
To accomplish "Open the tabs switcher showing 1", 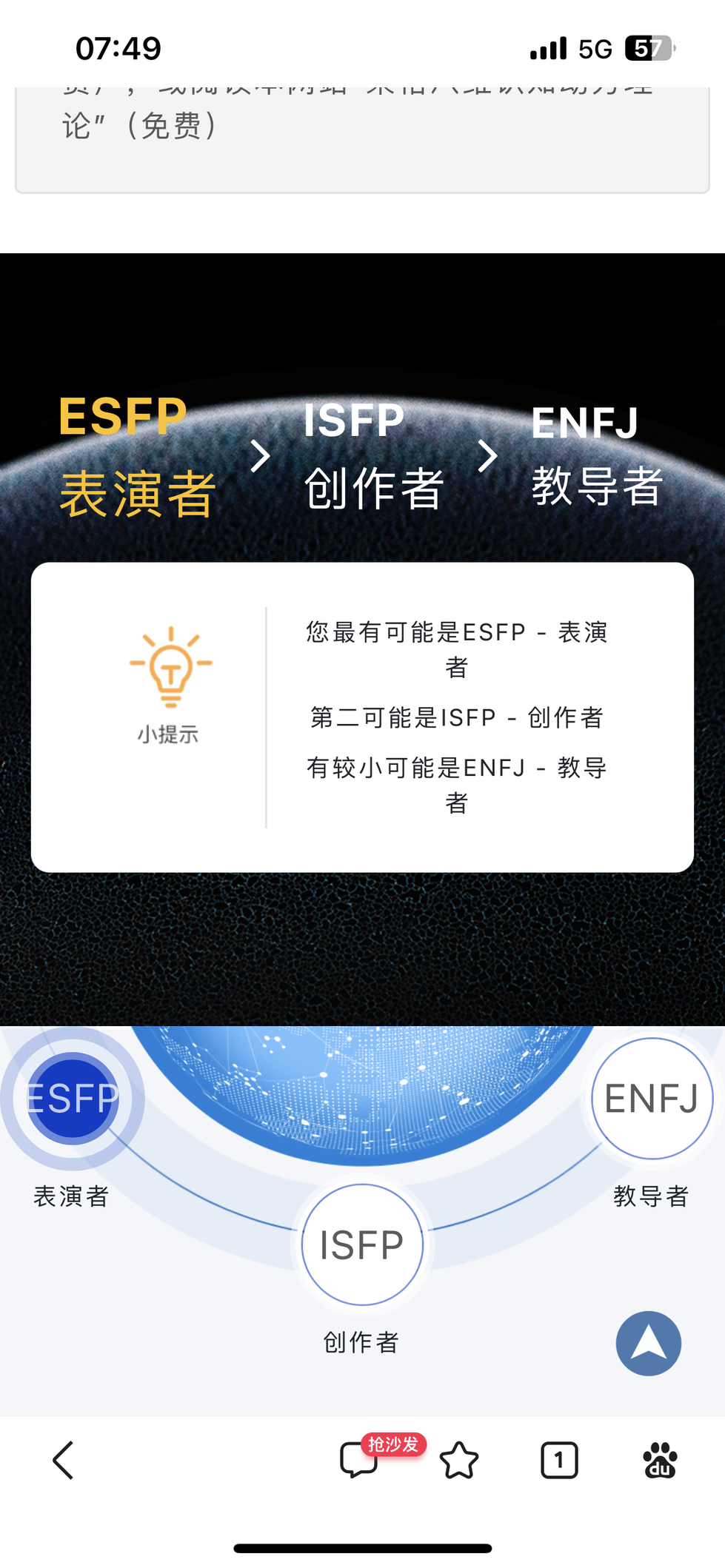I will tap(559, 1461).
